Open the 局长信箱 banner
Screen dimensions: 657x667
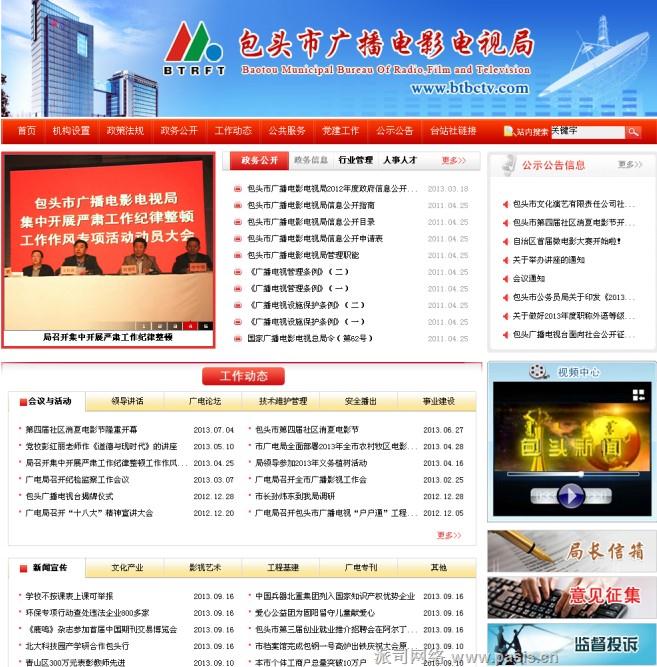(x=571, y=551)
